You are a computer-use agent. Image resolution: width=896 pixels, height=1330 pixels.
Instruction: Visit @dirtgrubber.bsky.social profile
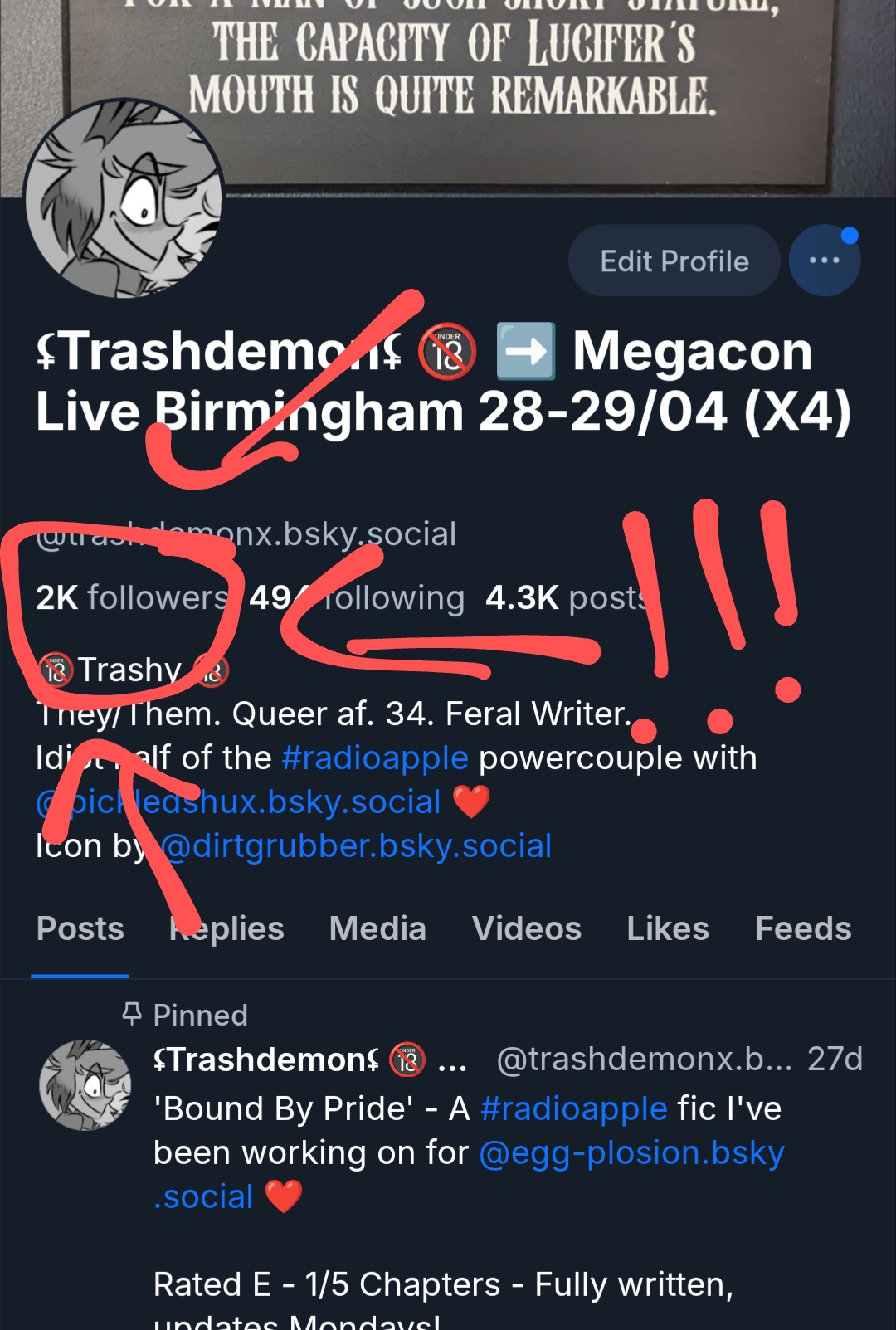pyautogui.click(x=356, y=845)
